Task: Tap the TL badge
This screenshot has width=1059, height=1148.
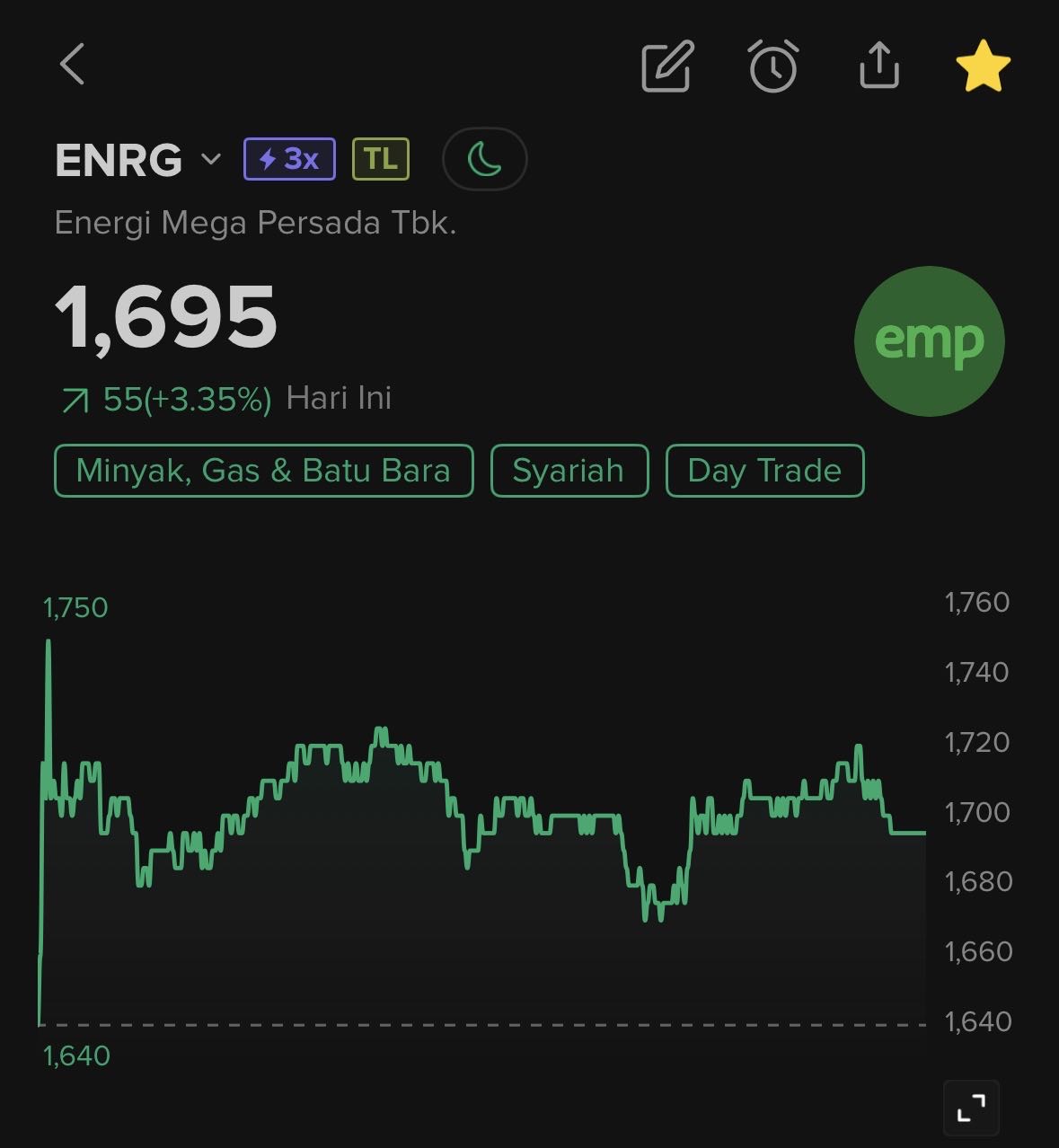Action: pos(381,160)
